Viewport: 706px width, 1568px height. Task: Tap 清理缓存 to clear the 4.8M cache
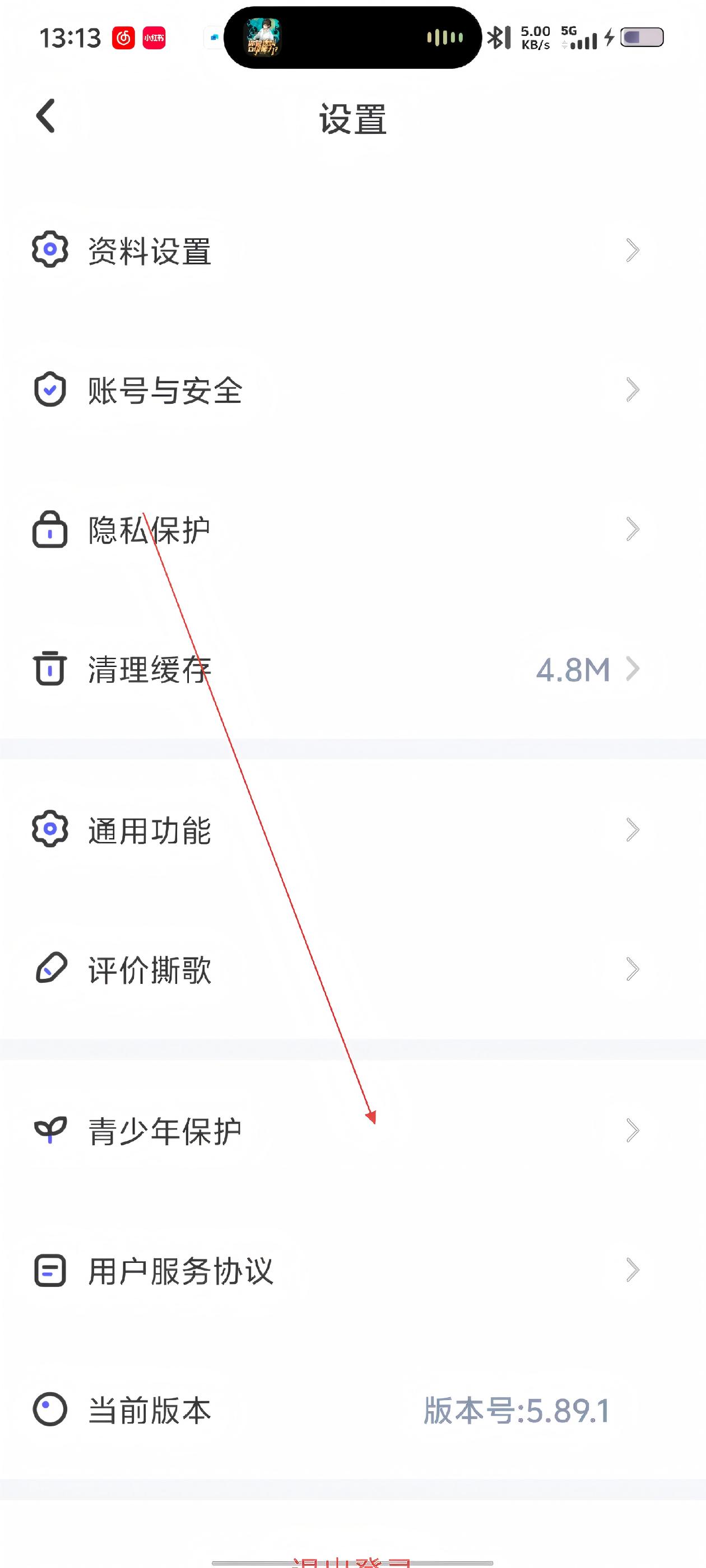(x=150, y=669)
